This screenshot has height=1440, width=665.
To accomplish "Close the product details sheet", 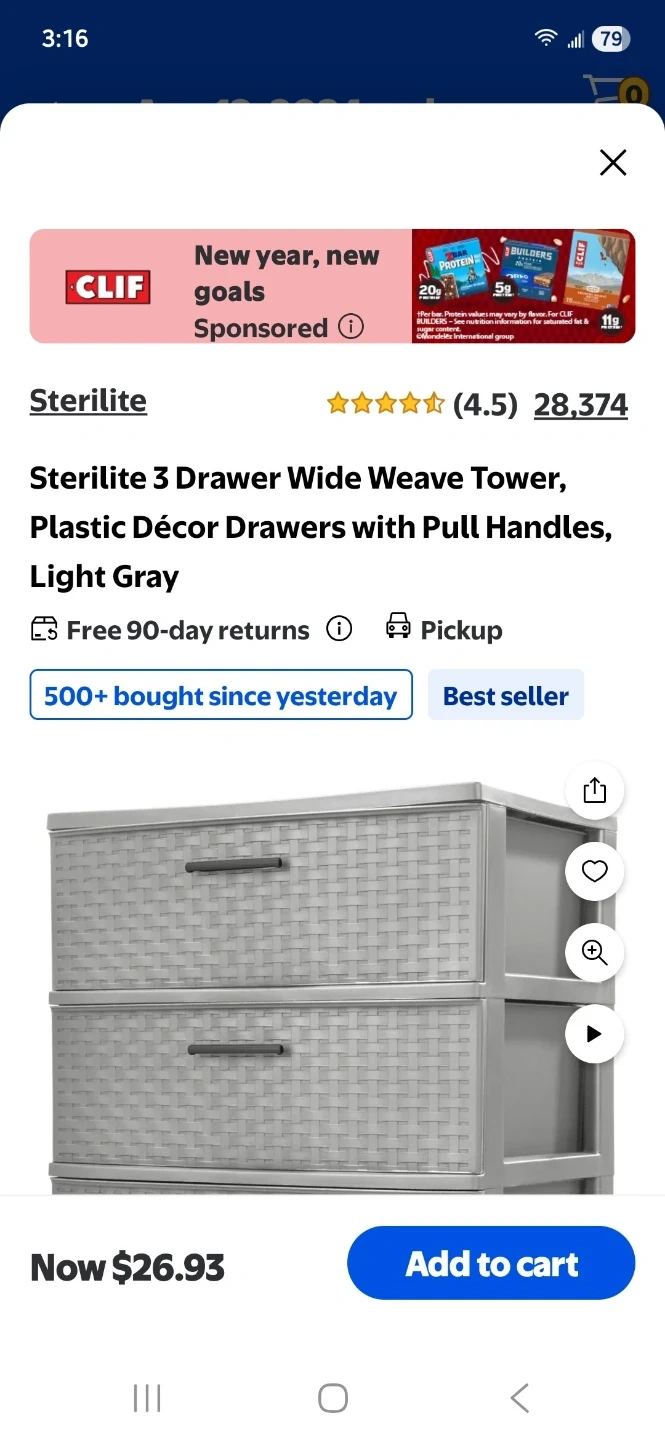I will tap(613, 163).
